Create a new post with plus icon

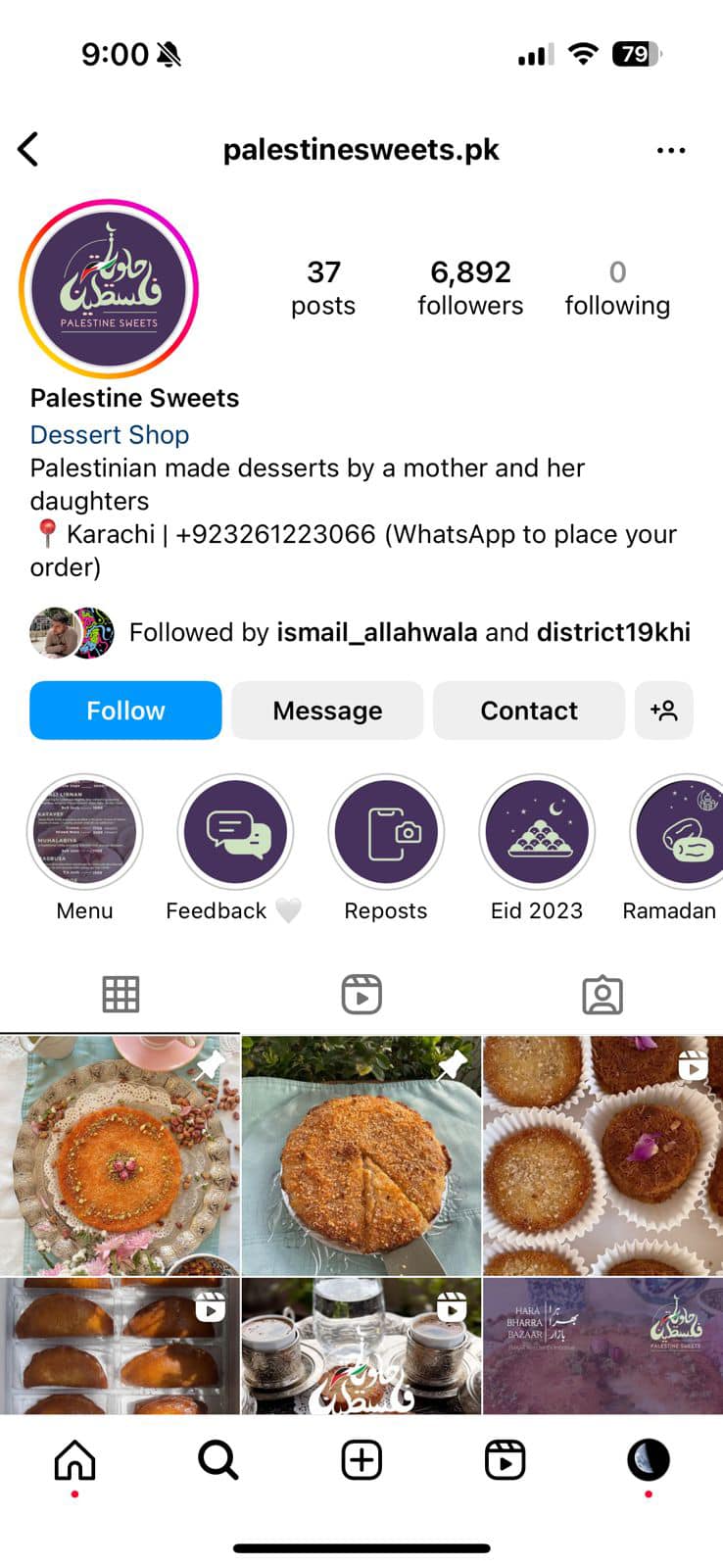click(x=361, y=1460)
